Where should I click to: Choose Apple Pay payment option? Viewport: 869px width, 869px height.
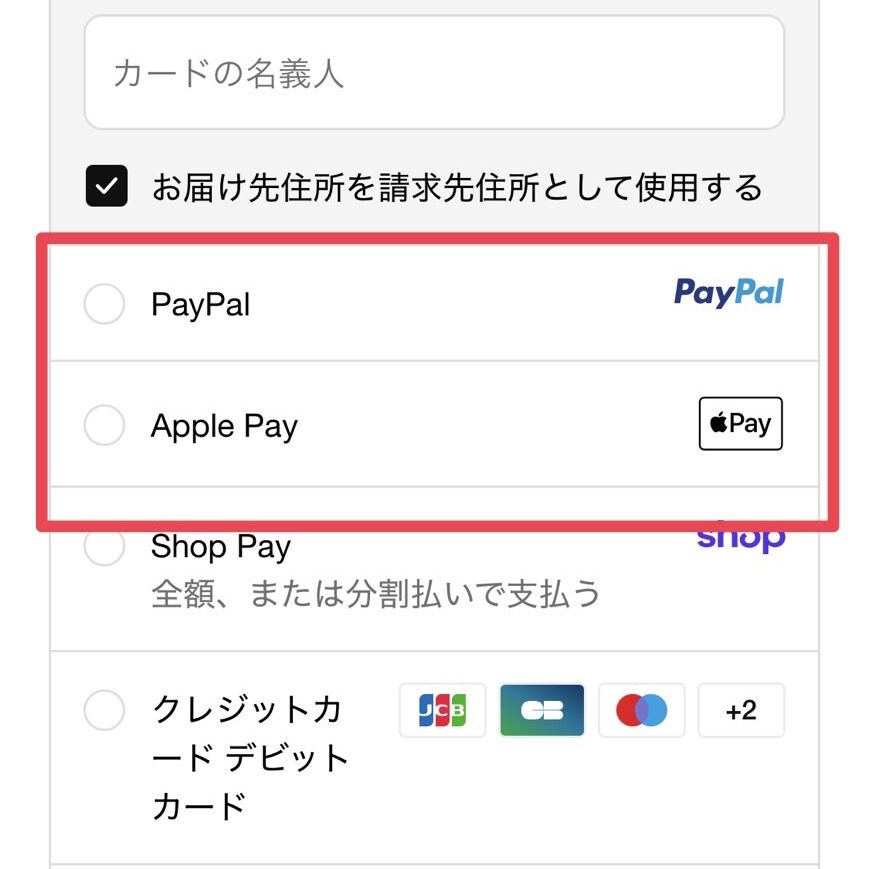click(x=104, y=426)
